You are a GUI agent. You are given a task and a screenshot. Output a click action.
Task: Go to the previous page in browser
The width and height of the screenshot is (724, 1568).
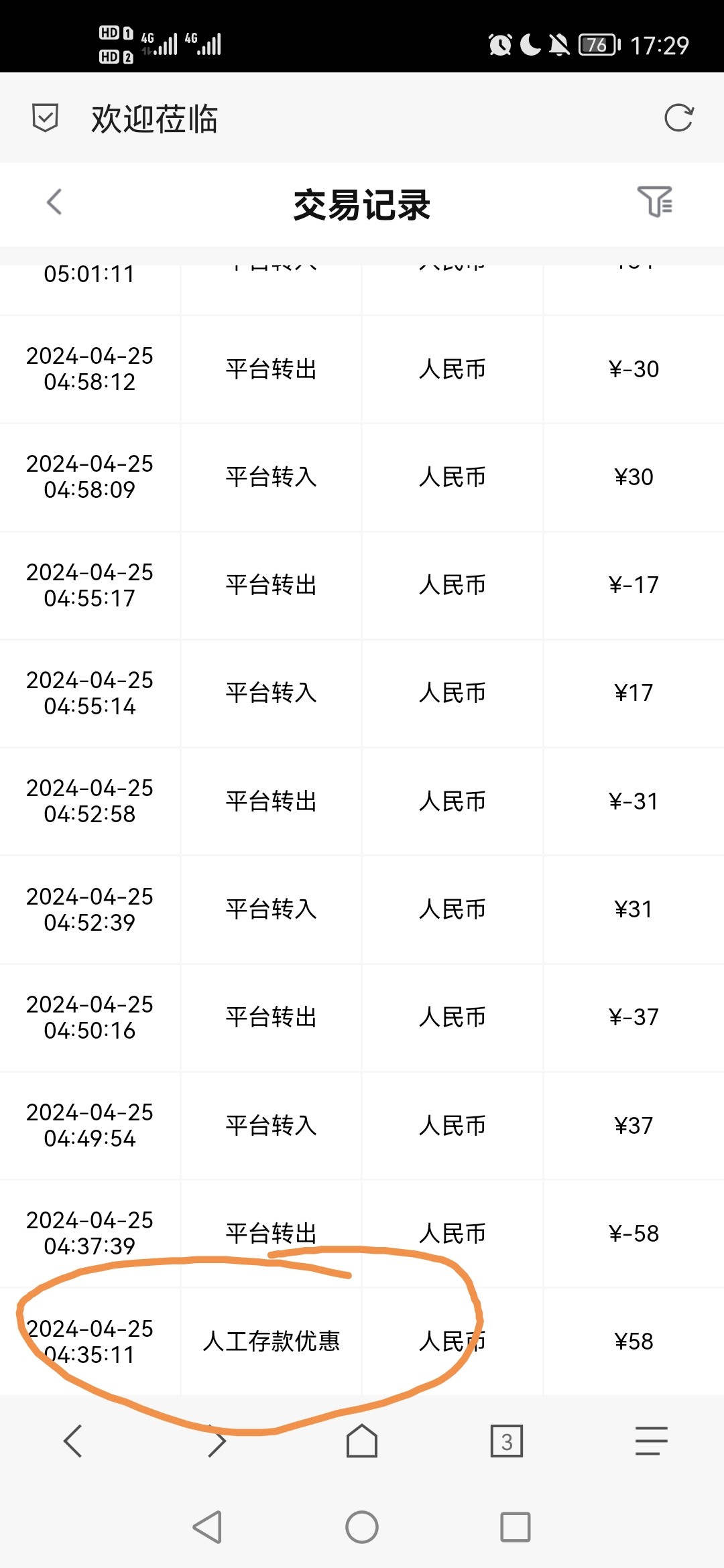tap(72, 1441)
